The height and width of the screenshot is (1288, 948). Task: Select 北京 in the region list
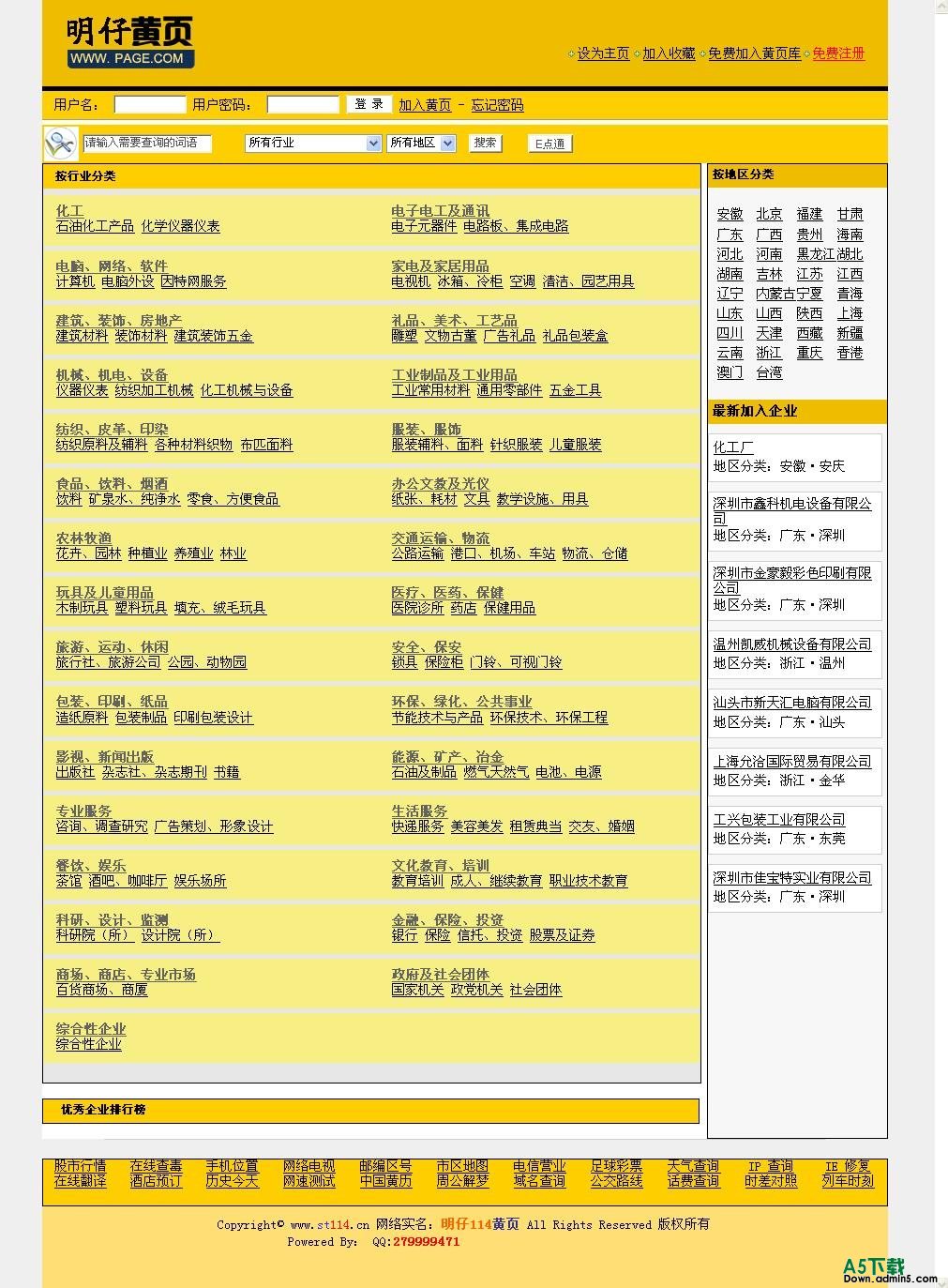click(x=769, y=214)
